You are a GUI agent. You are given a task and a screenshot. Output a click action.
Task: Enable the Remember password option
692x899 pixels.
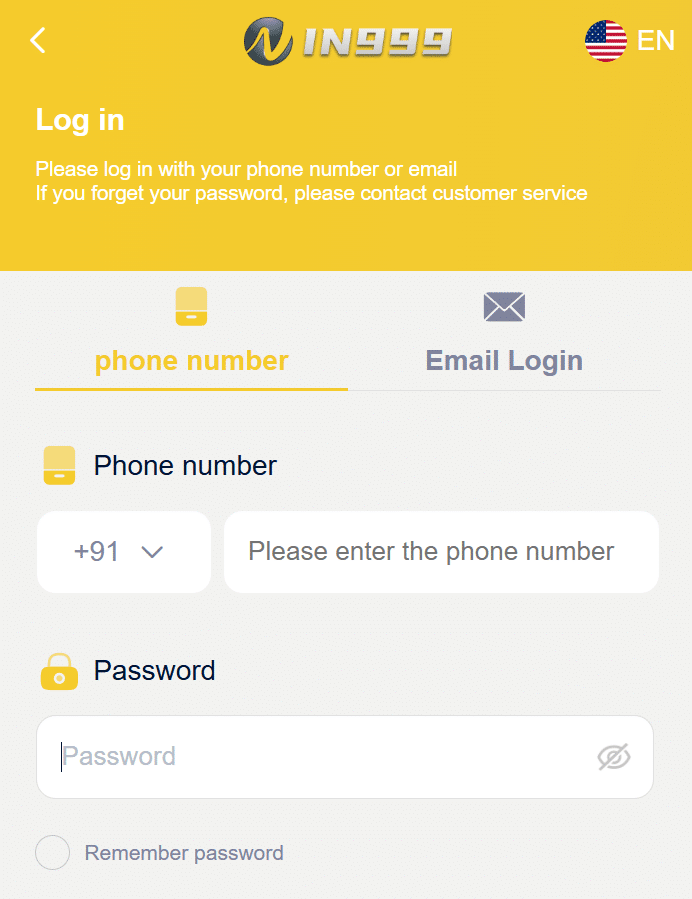[x=53, y=853]
